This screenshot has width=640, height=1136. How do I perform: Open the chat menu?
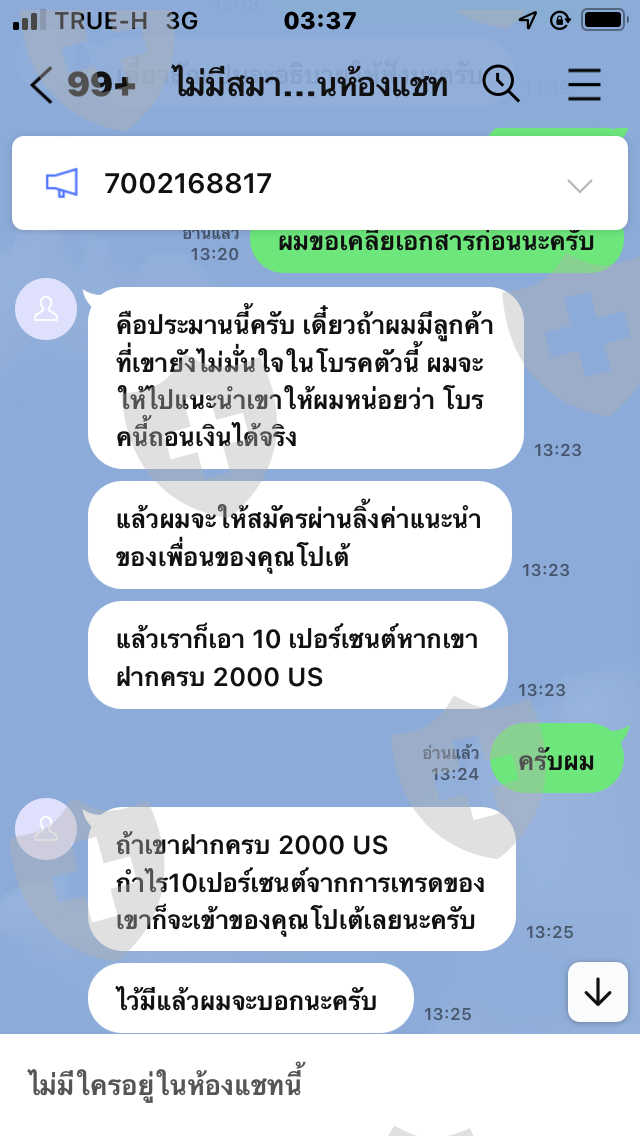pyautogui.click(x=584, y=85)
